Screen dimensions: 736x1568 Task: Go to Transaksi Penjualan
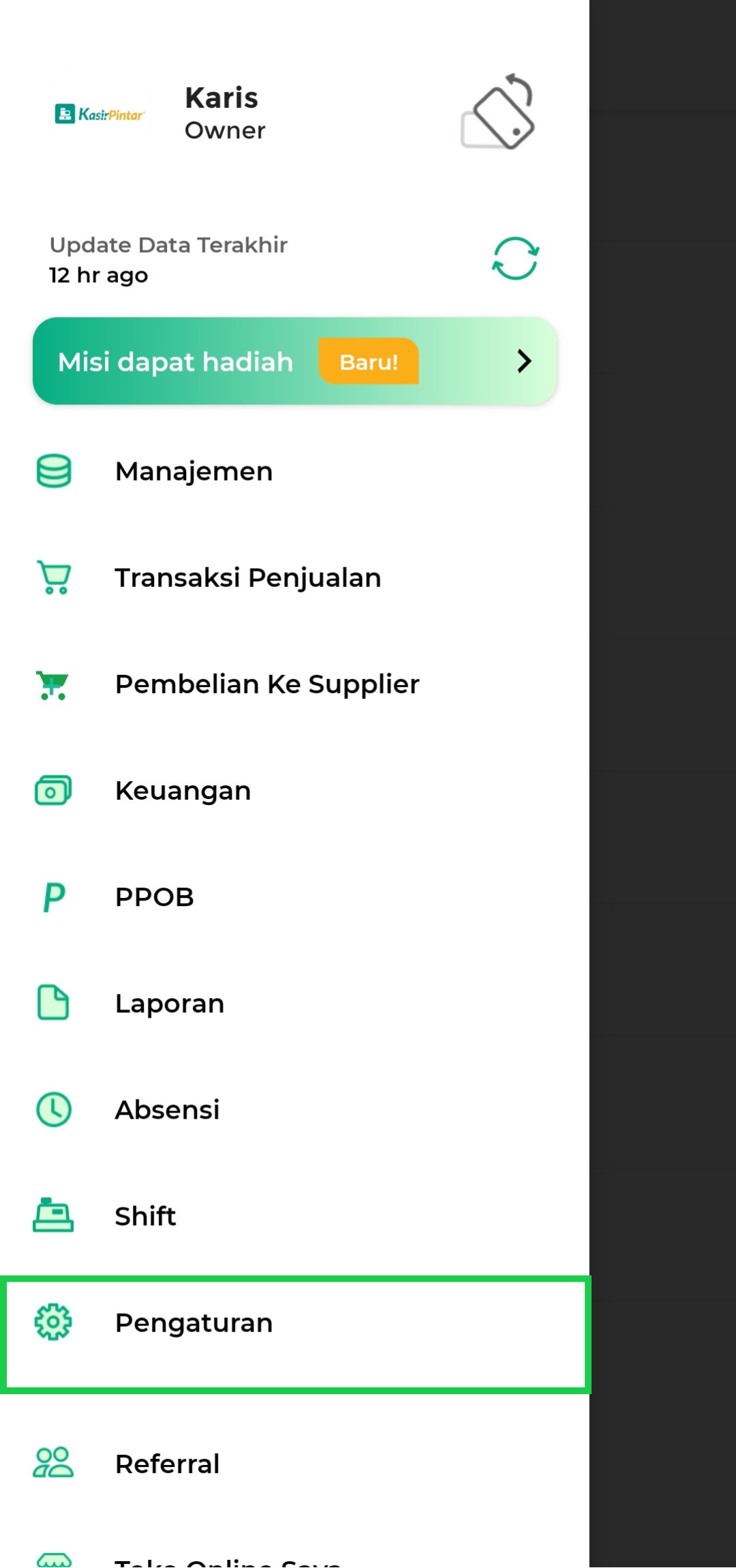pyautogui.click(x=247, y=578)
